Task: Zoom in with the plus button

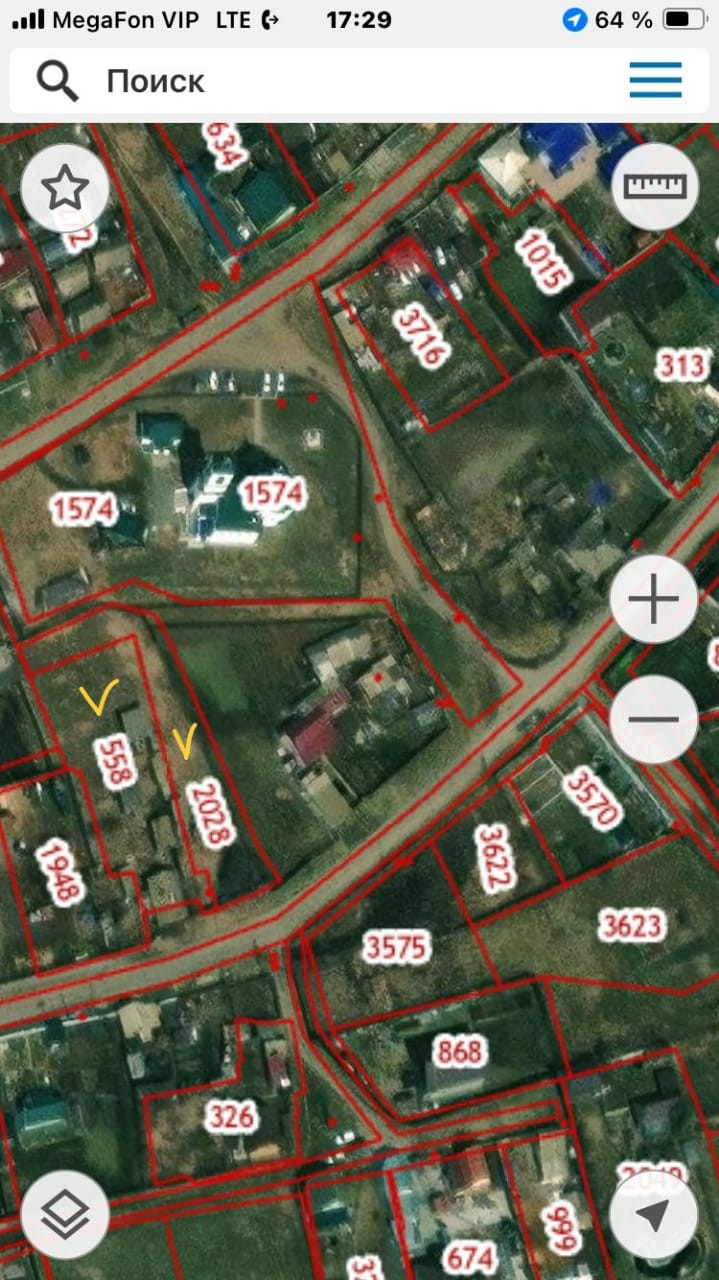Action: 654,600
